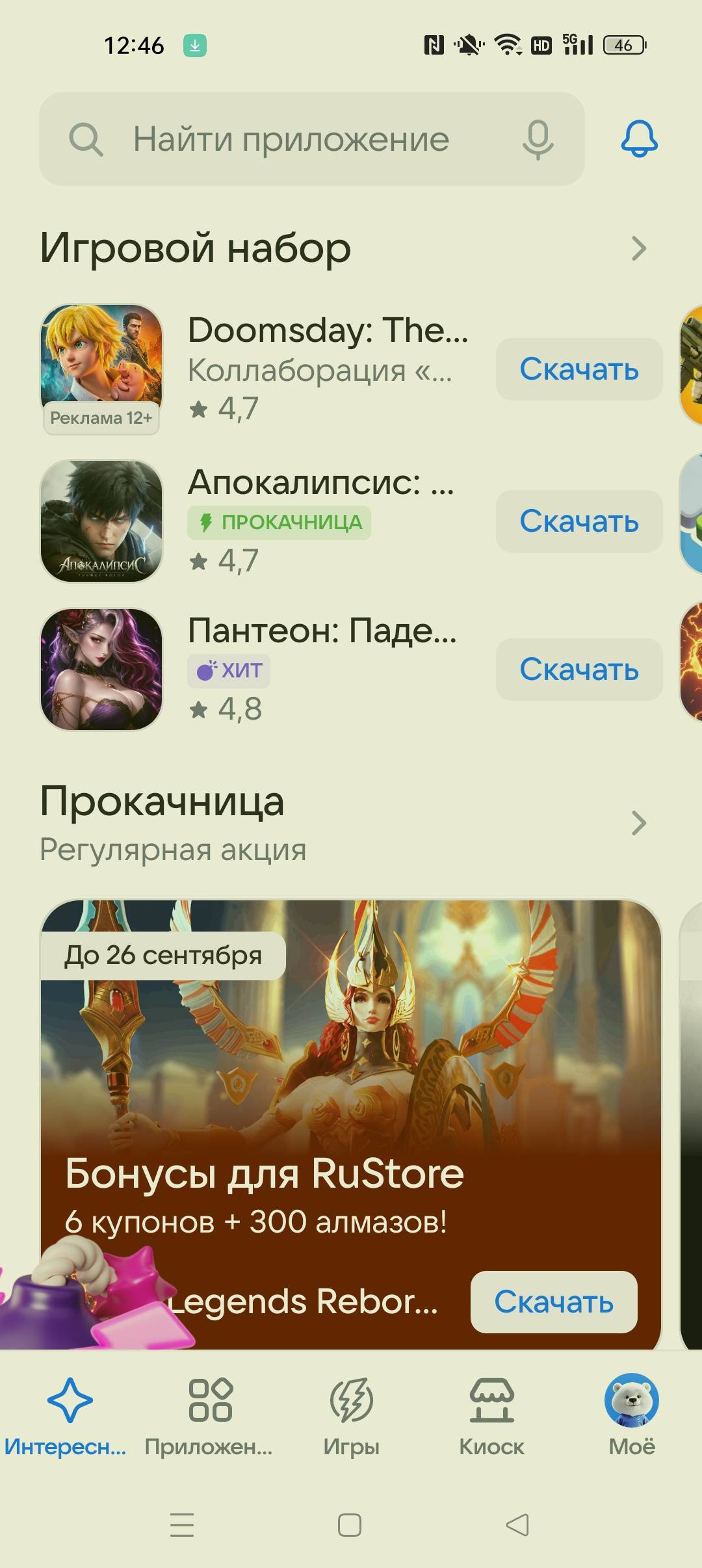Download Апокалипсис game via Скачать
702x1568 pixels.
pos(579,521)
